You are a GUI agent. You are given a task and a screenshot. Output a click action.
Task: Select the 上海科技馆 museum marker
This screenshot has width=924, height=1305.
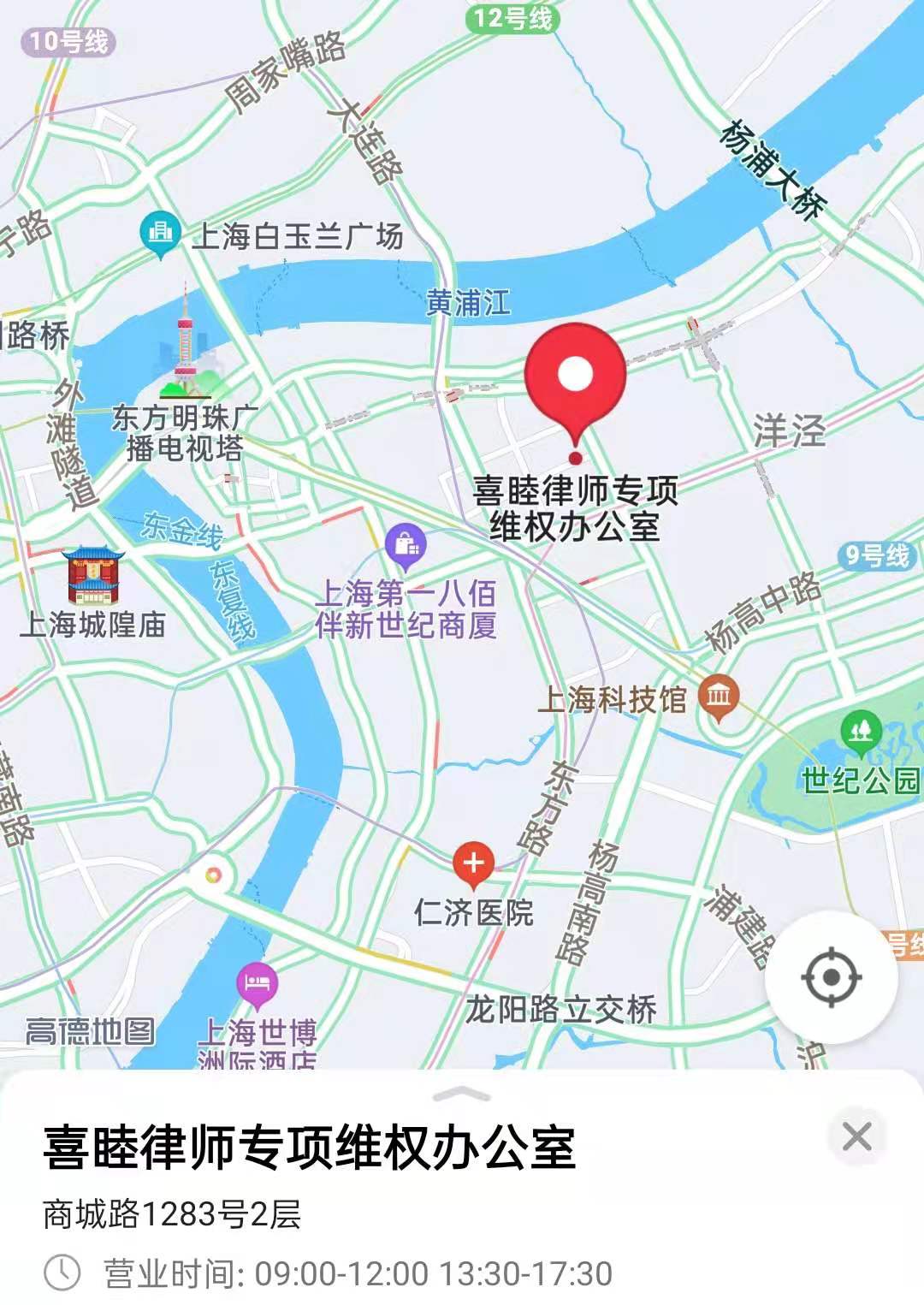719,697
